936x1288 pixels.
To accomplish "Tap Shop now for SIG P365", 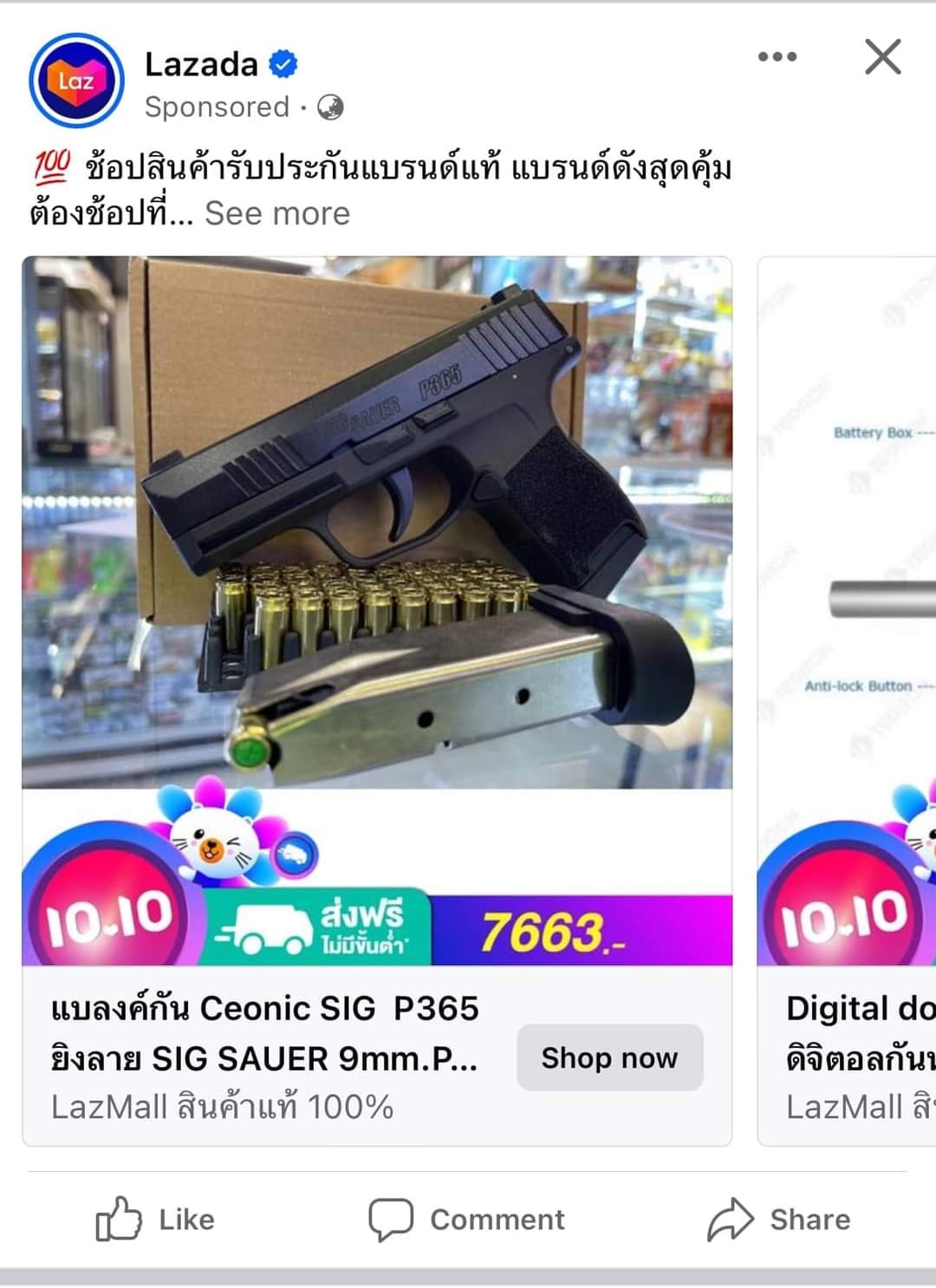I will tap(609, 1057).
